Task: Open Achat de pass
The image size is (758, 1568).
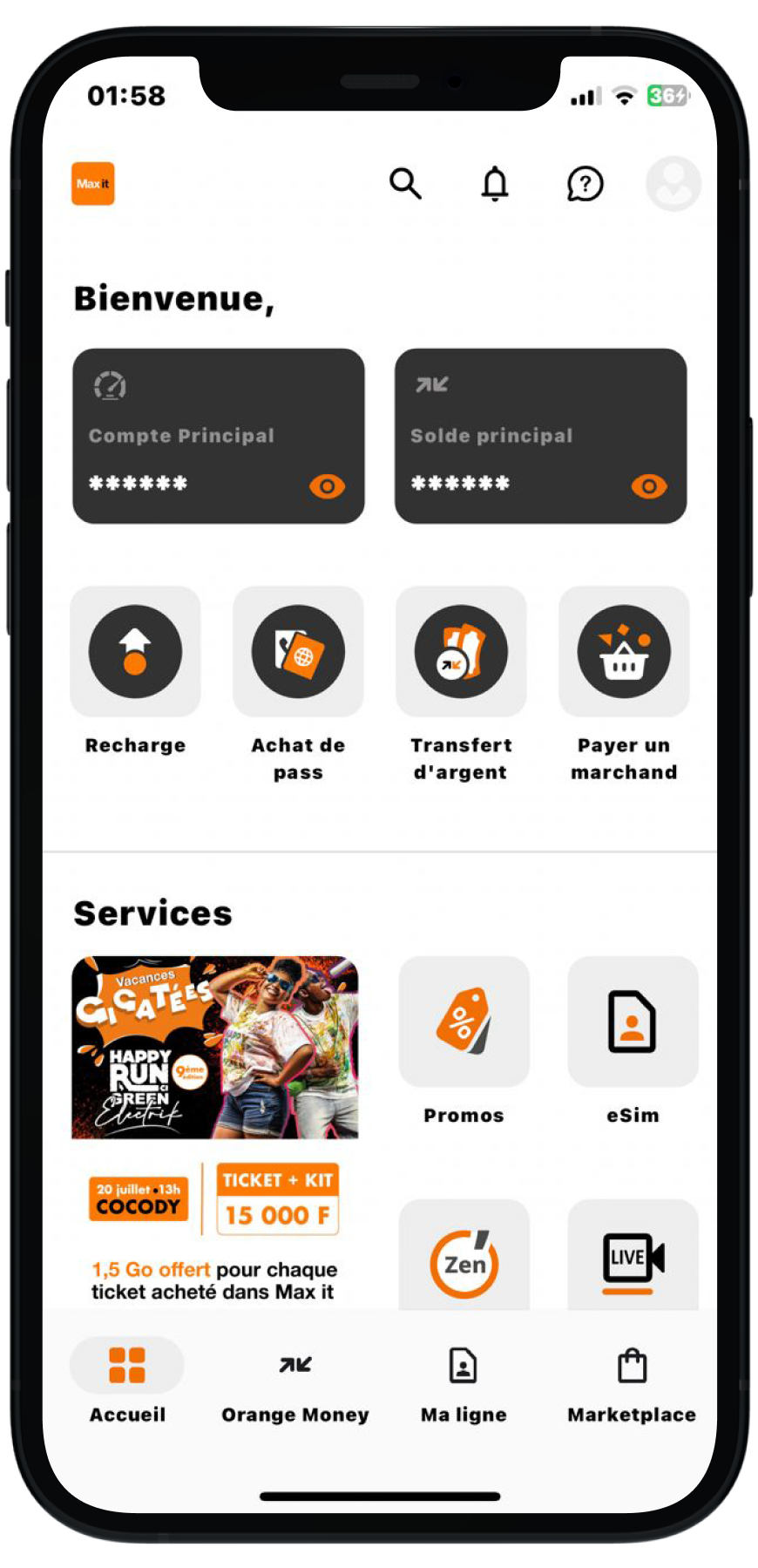Action: 298,652
